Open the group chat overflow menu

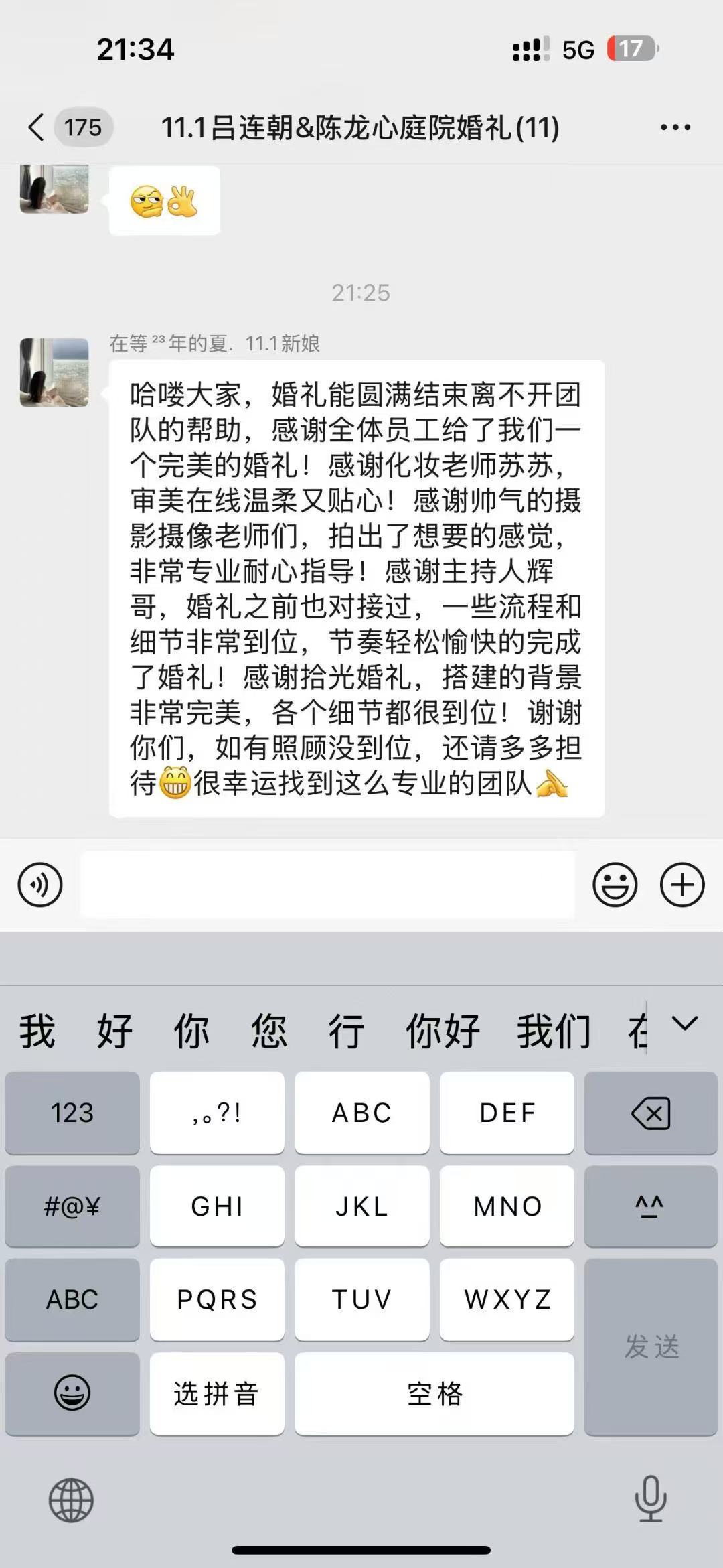coord(675,127)
